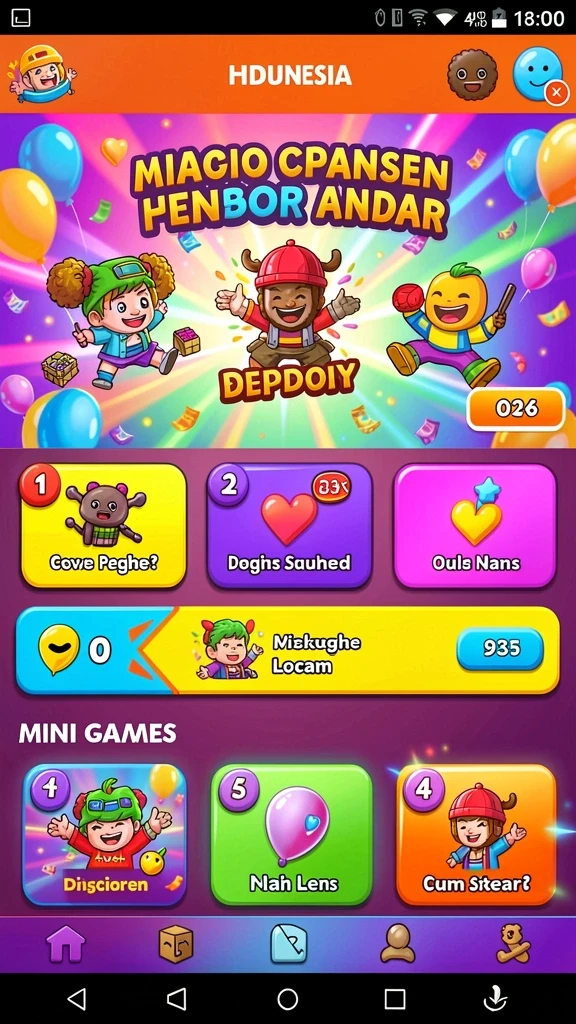Open the brown box tab
This screenshot has width=576, height=1024.
coord(176,944)
